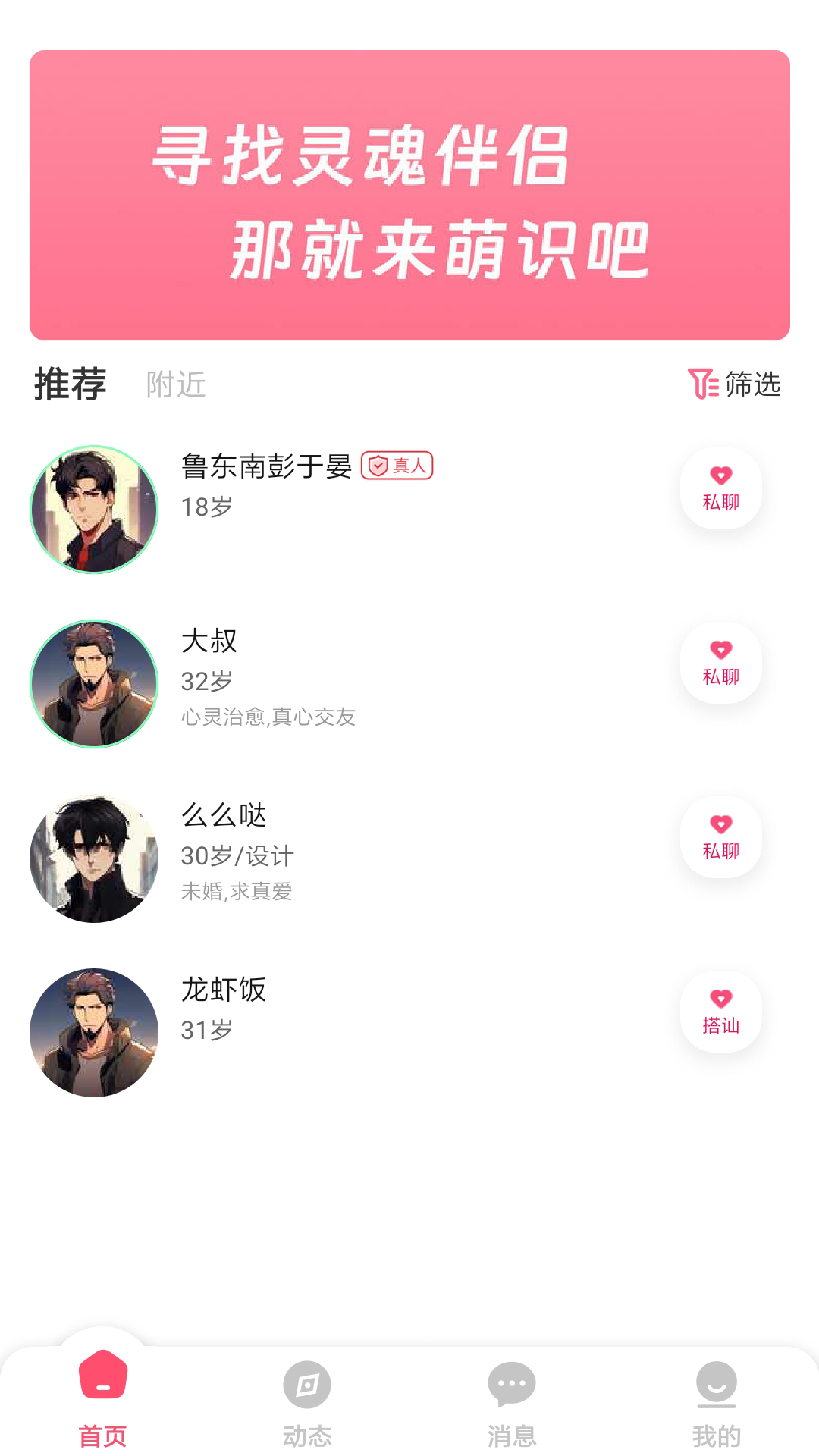View 么么哒's info 30岁/设计
819x1456 pixels.
pos(239,855)
